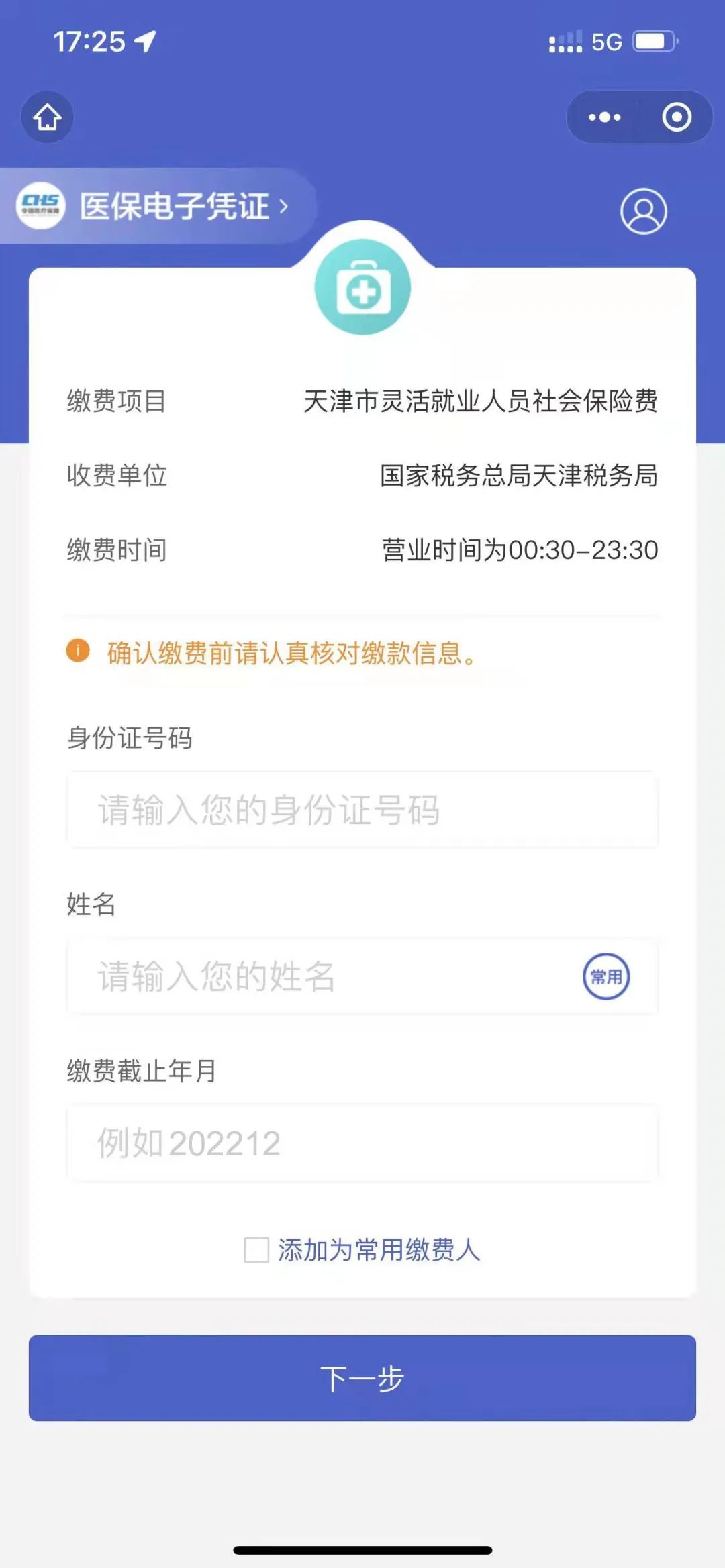Viewport: 725px width, 1568px height.
Task: Continue with the 下一步 button
Action: tap(362, 1377)
